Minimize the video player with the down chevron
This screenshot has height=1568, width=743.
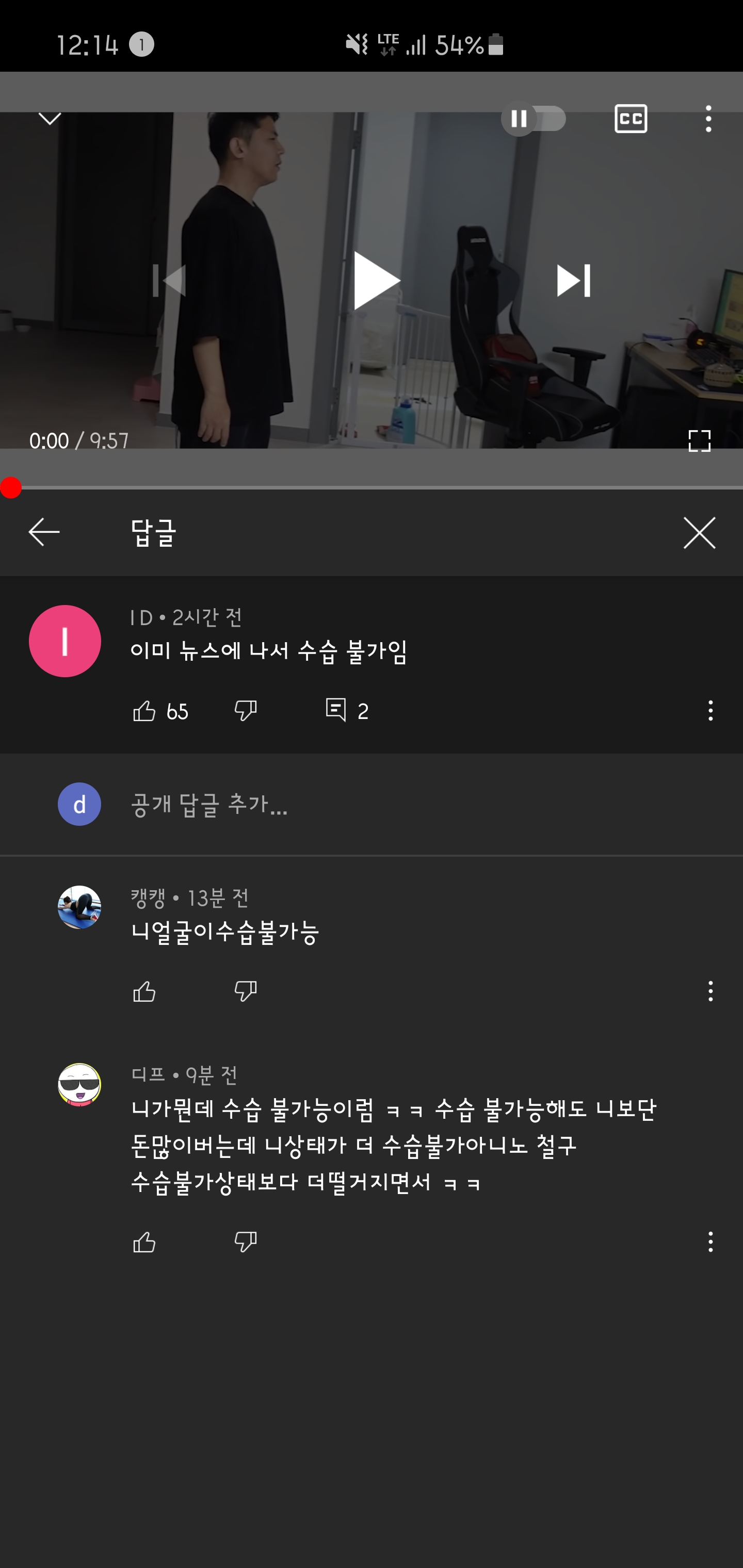[50, 118]
